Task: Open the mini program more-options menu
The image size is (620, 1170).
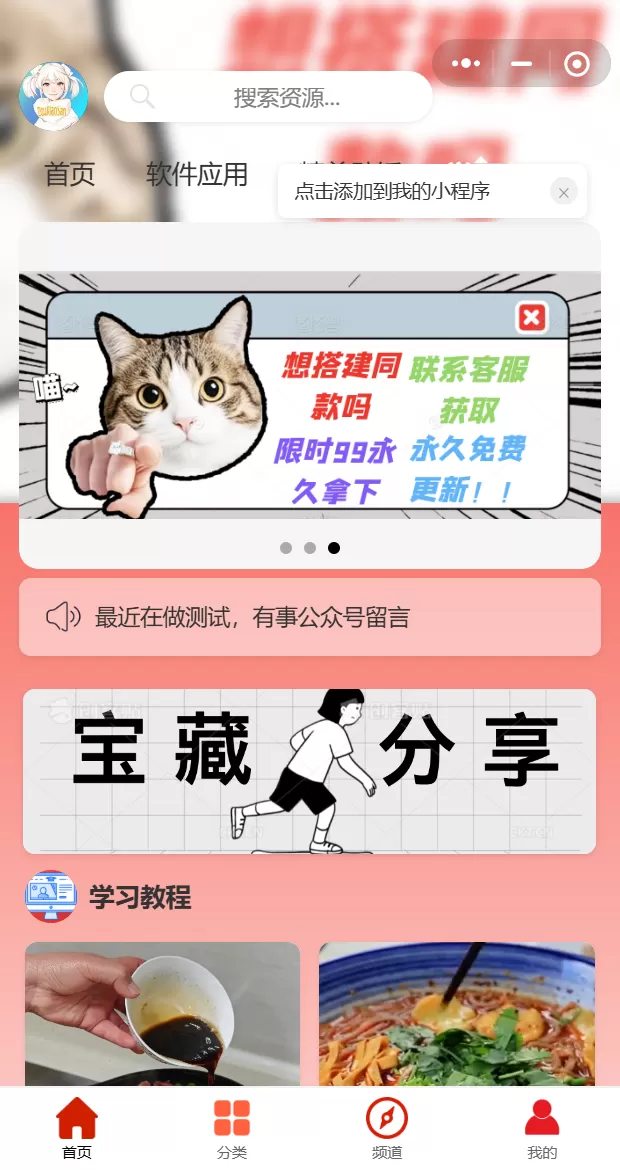Action: tap(466, 64)
